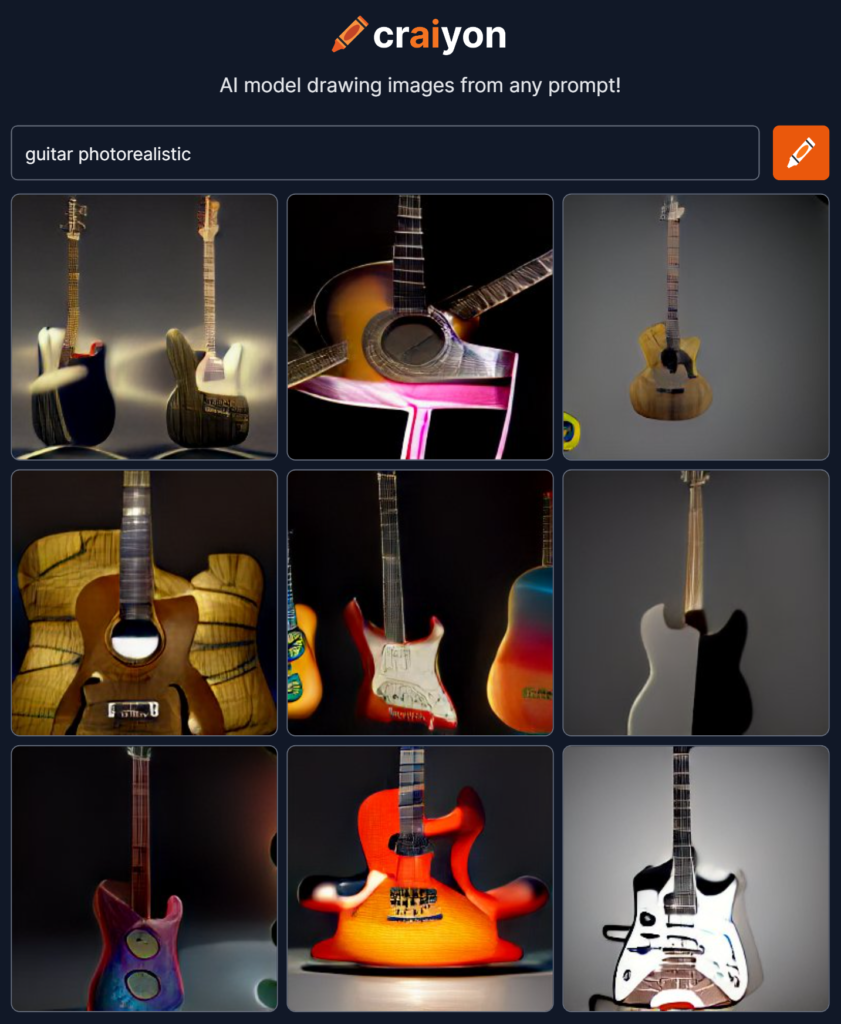Open the half white half black guitar image
The width and height of the screenshot is (841, 1024).
pyautogui.click(x=696, y=603)
